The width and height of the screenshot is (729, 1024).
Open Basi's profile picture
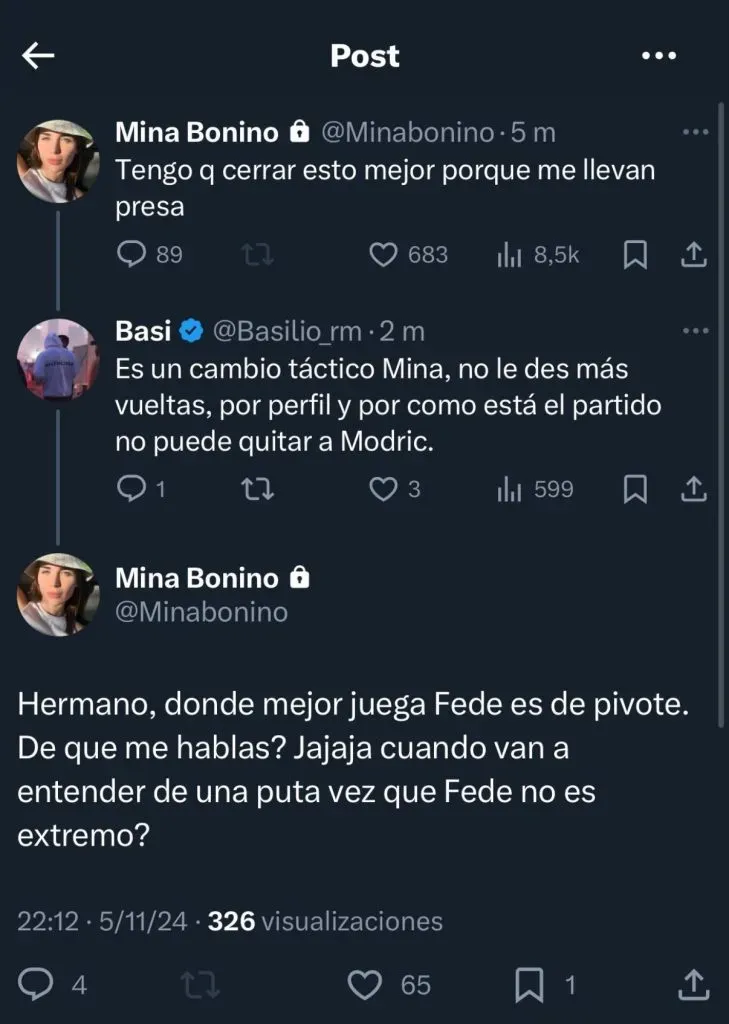point(57,359)
